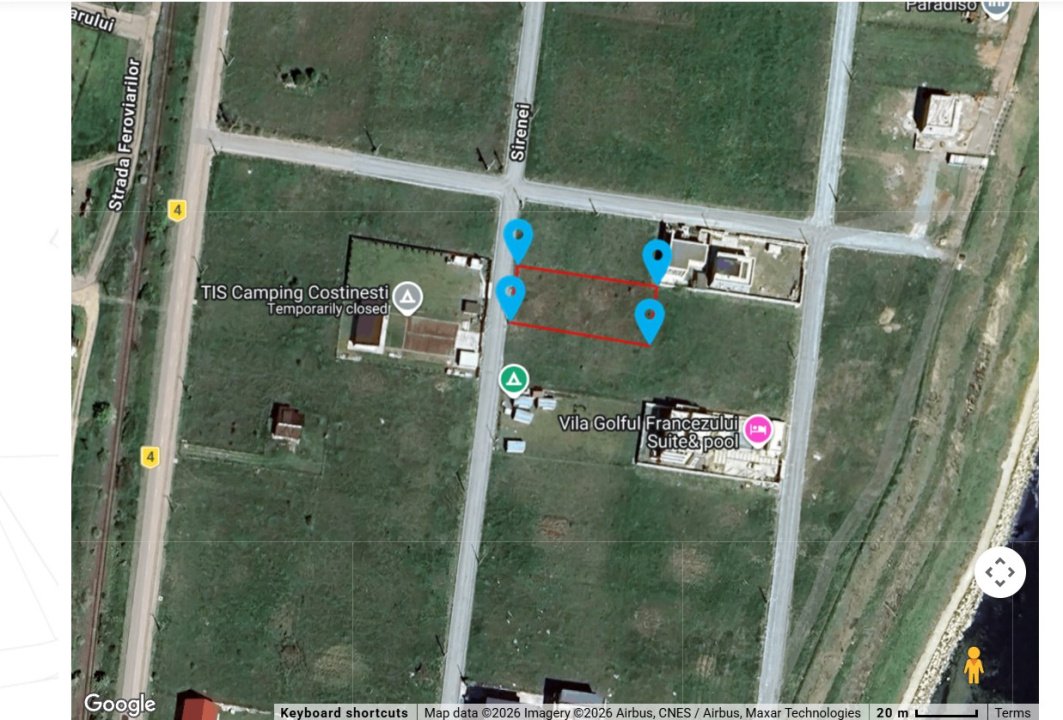
Task: Open the map camera controls button
Action: click(x=999, y=573)
